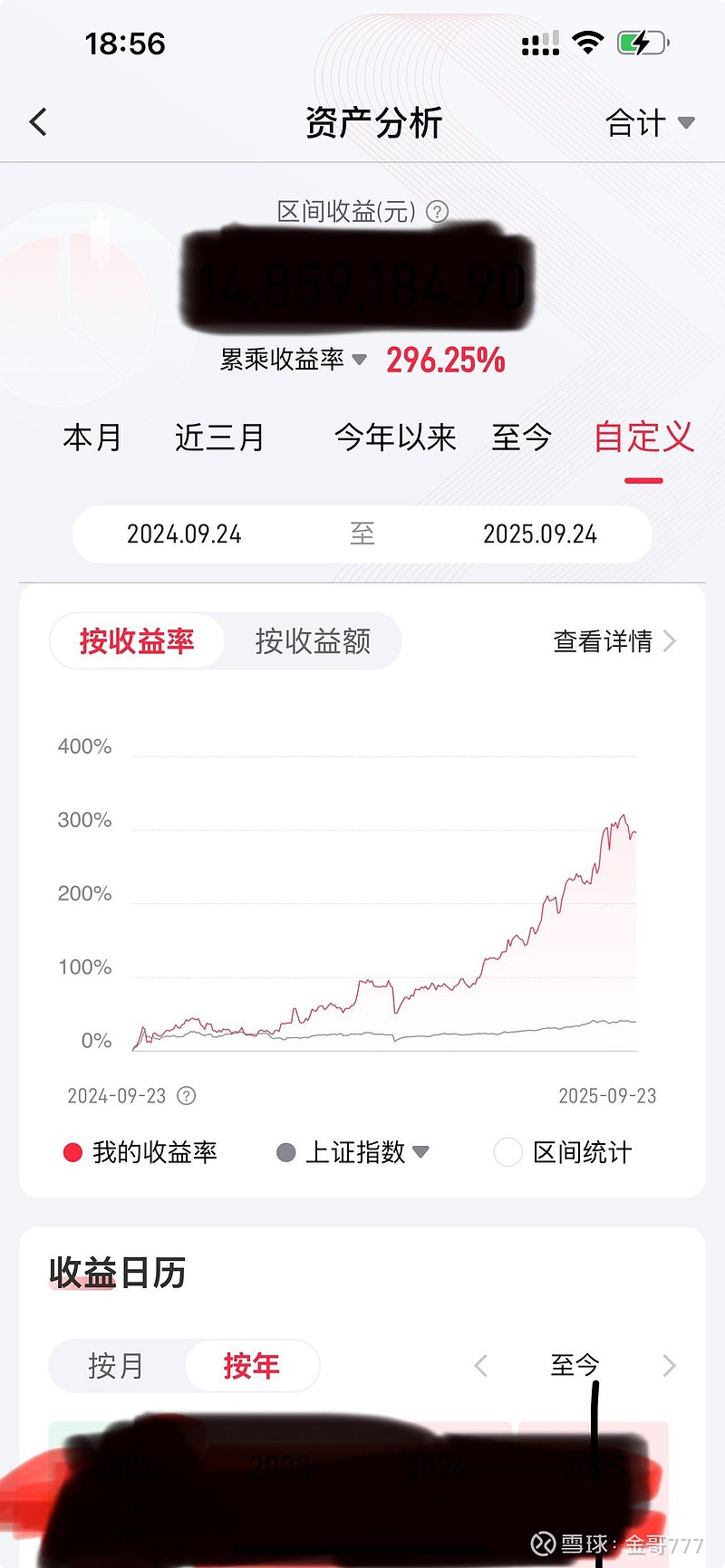Switch chart to 按收益率
This screenshot has width=725, height=1568.
pos(137,641)
